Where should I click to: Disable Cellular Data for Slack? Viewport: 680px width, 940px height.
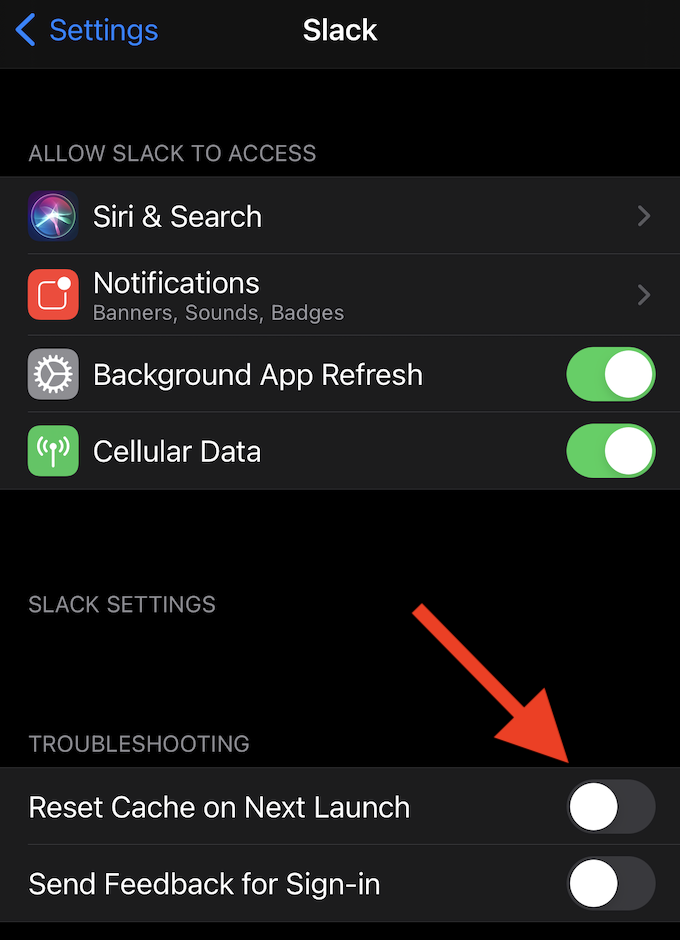[x=610, y=451]
